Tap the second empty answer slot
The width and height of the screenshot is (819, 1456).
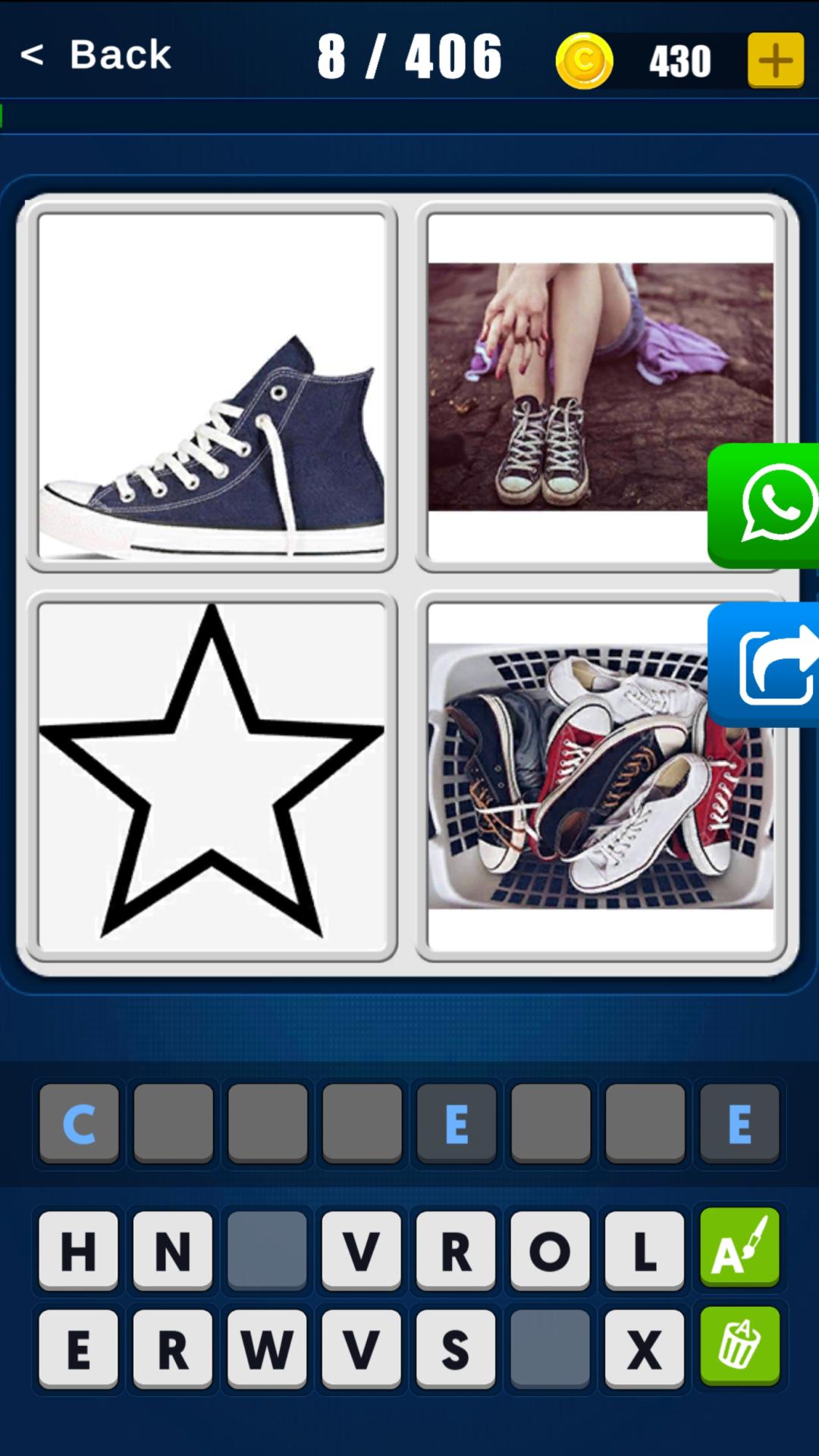[268, 1123]
